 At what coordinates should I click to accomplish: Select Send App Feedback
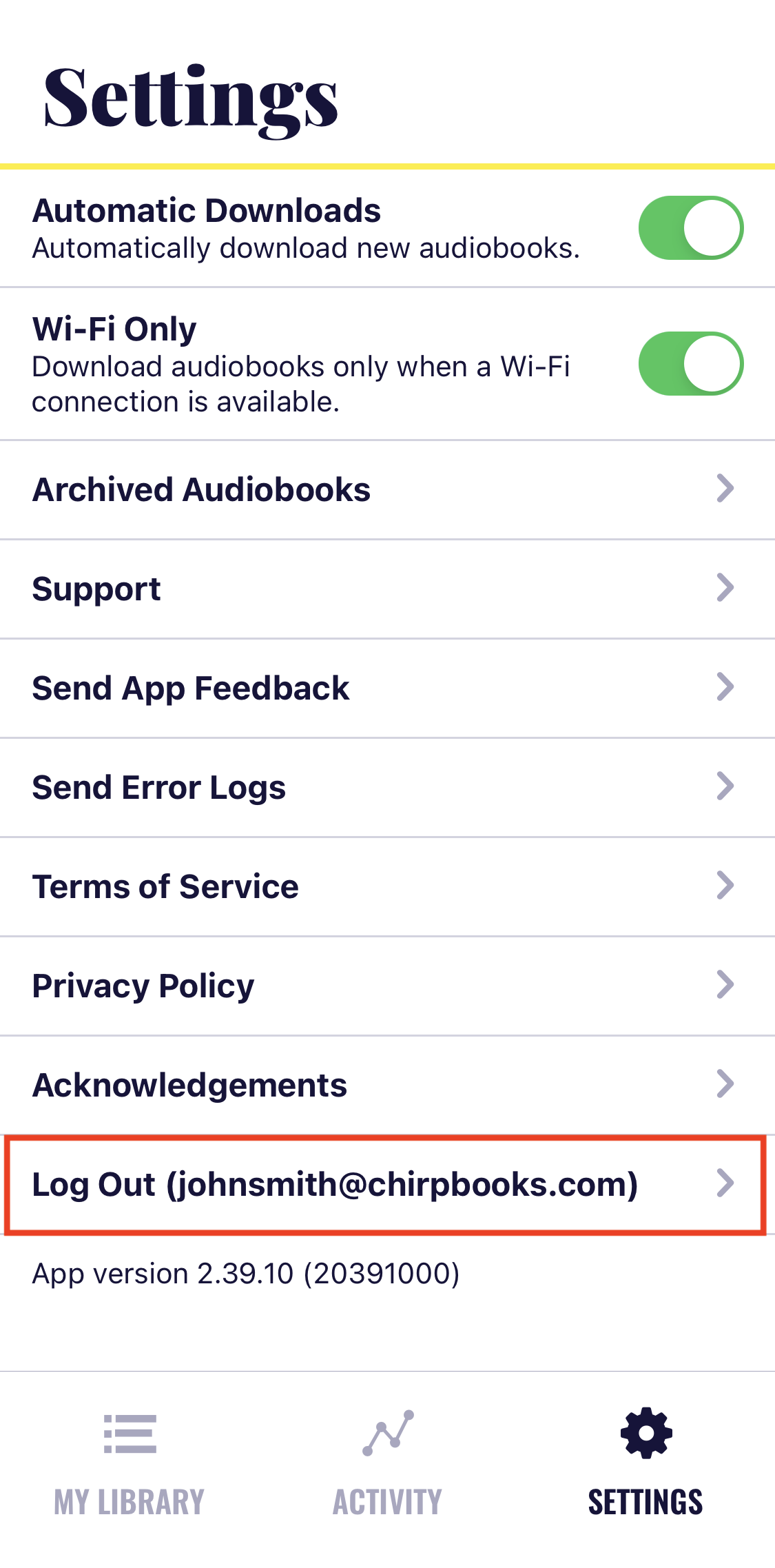coord(386,688)
